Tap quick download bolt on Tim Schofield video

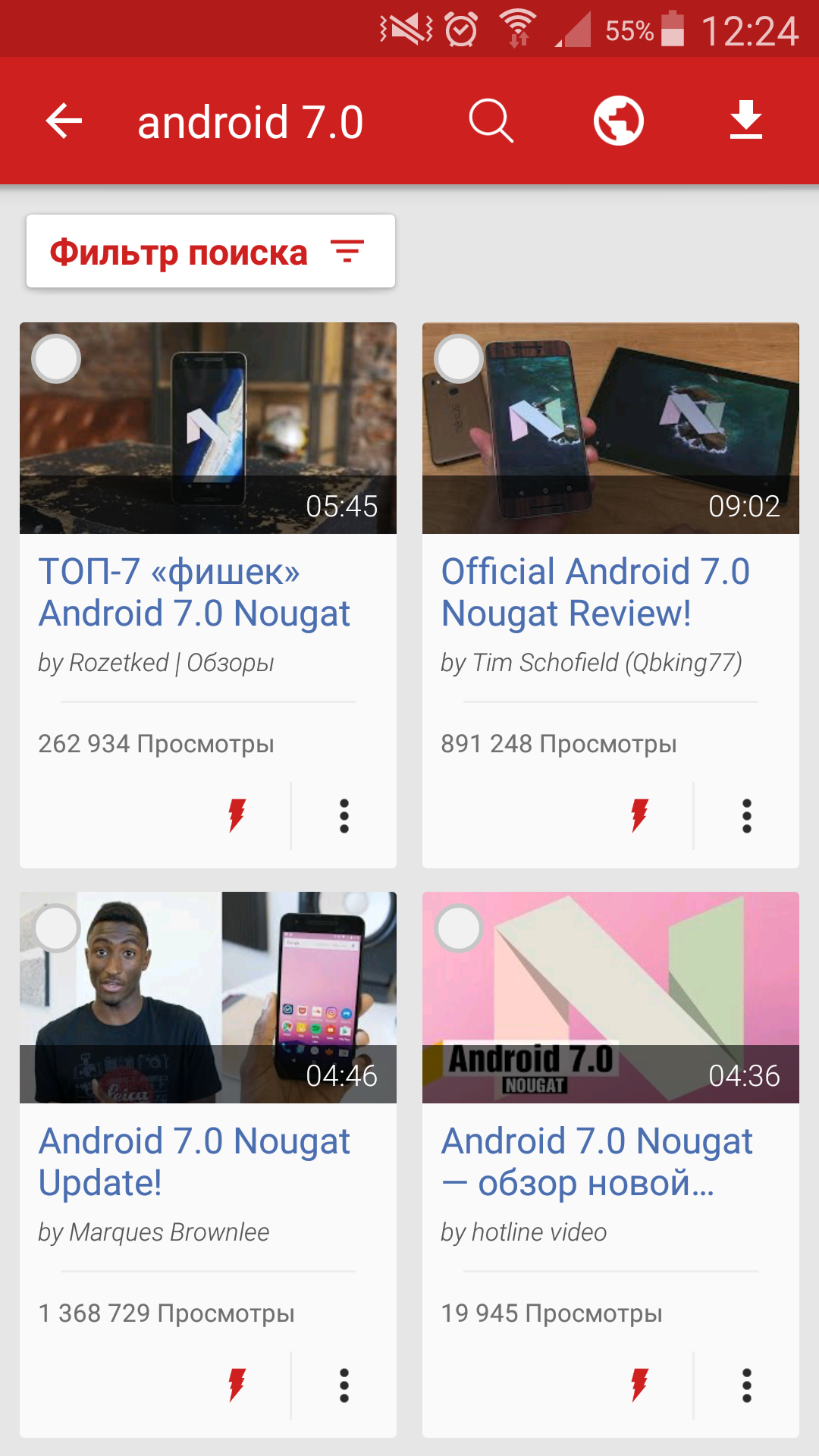click(640, 816)
